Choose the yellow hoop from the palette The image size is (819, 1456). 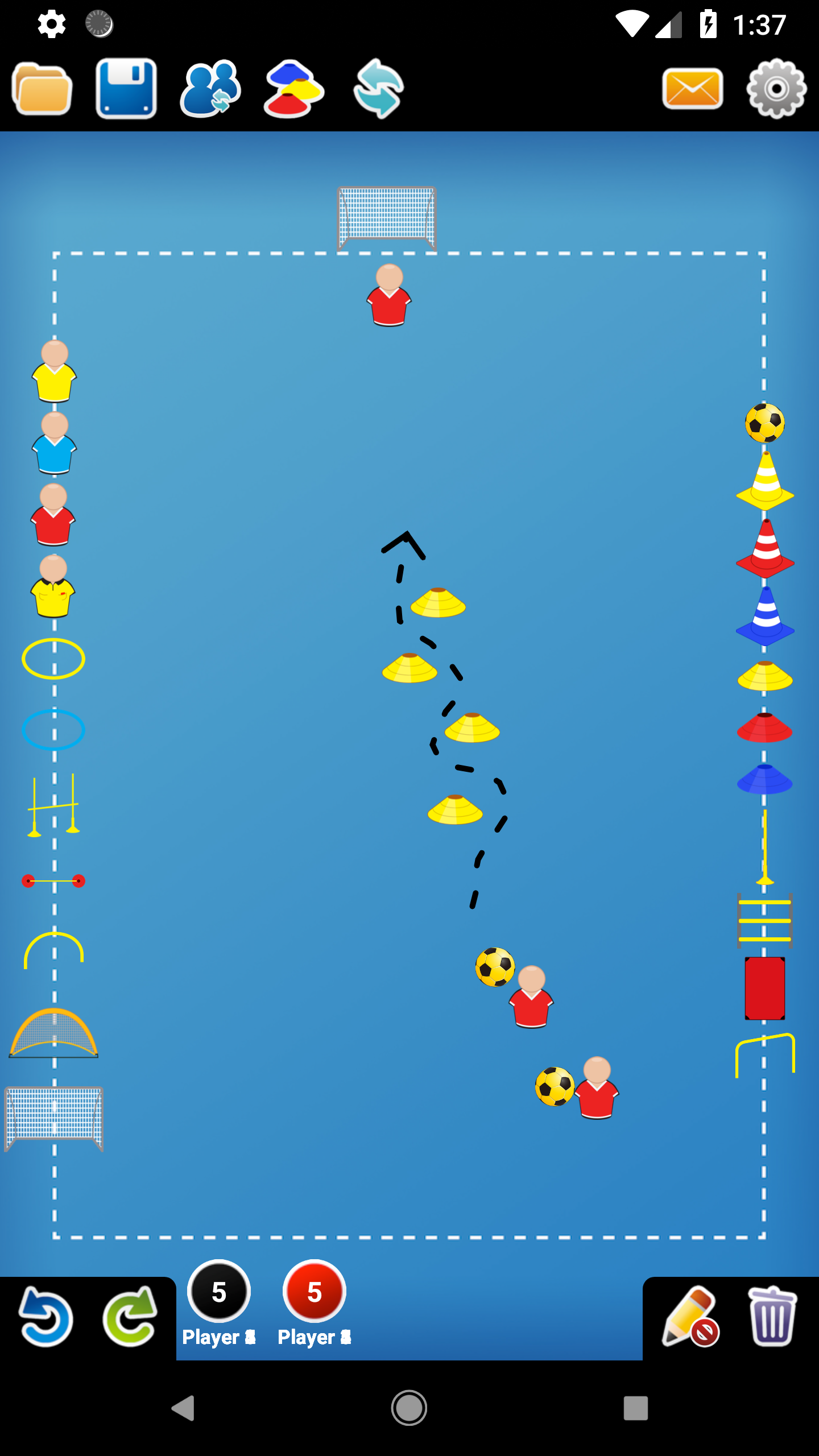[x=53, y=659]
